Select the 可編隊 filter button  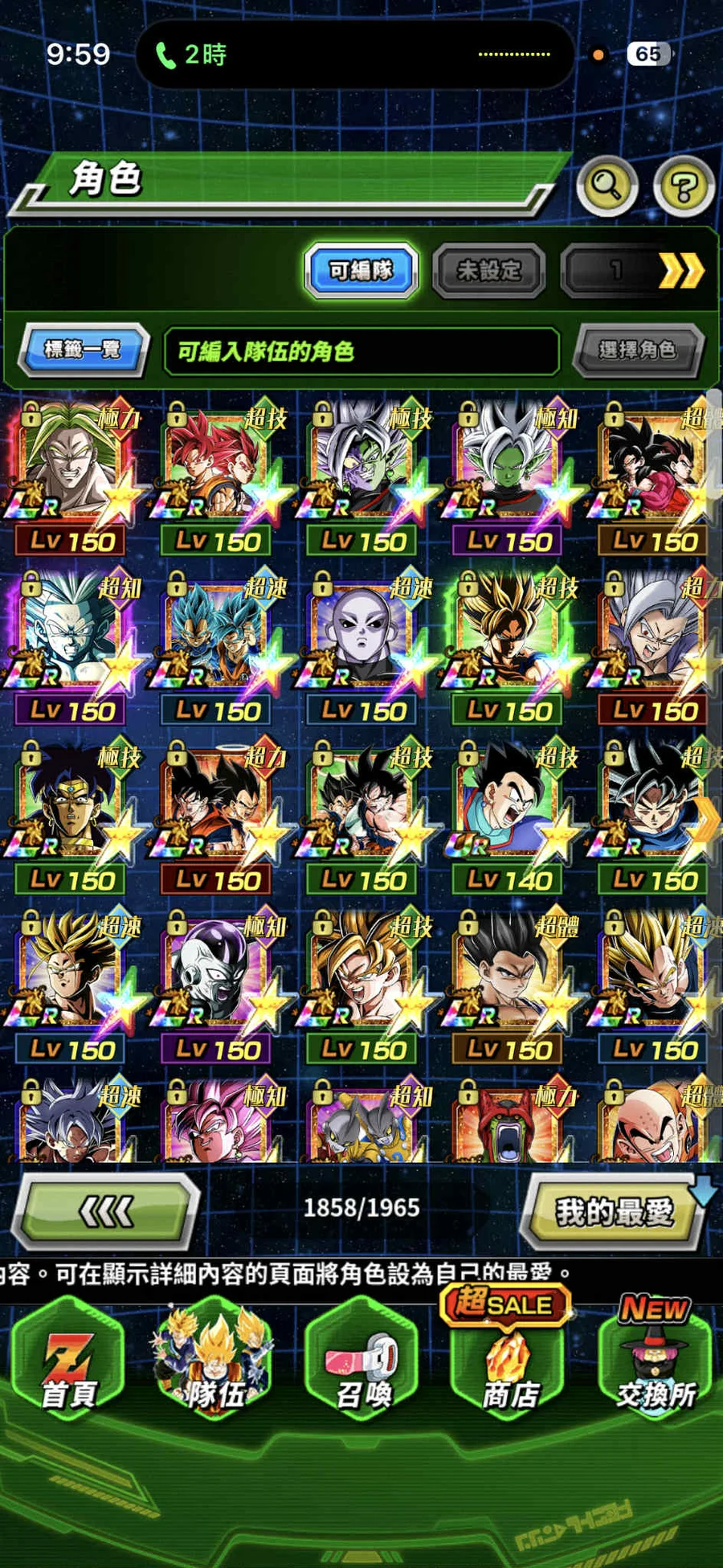point(361,270)
